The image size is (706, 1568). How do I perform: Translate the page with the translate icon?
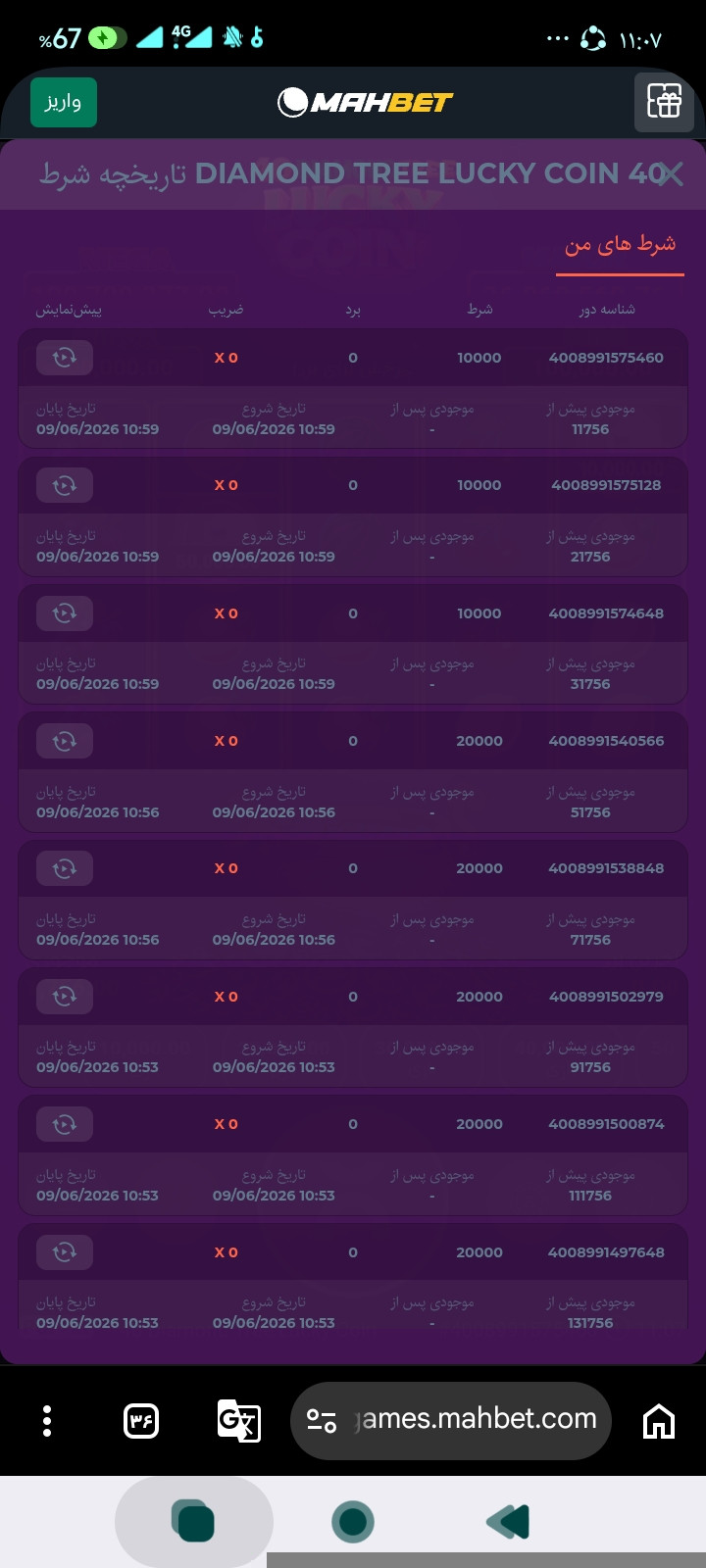tap(238, 1421)
